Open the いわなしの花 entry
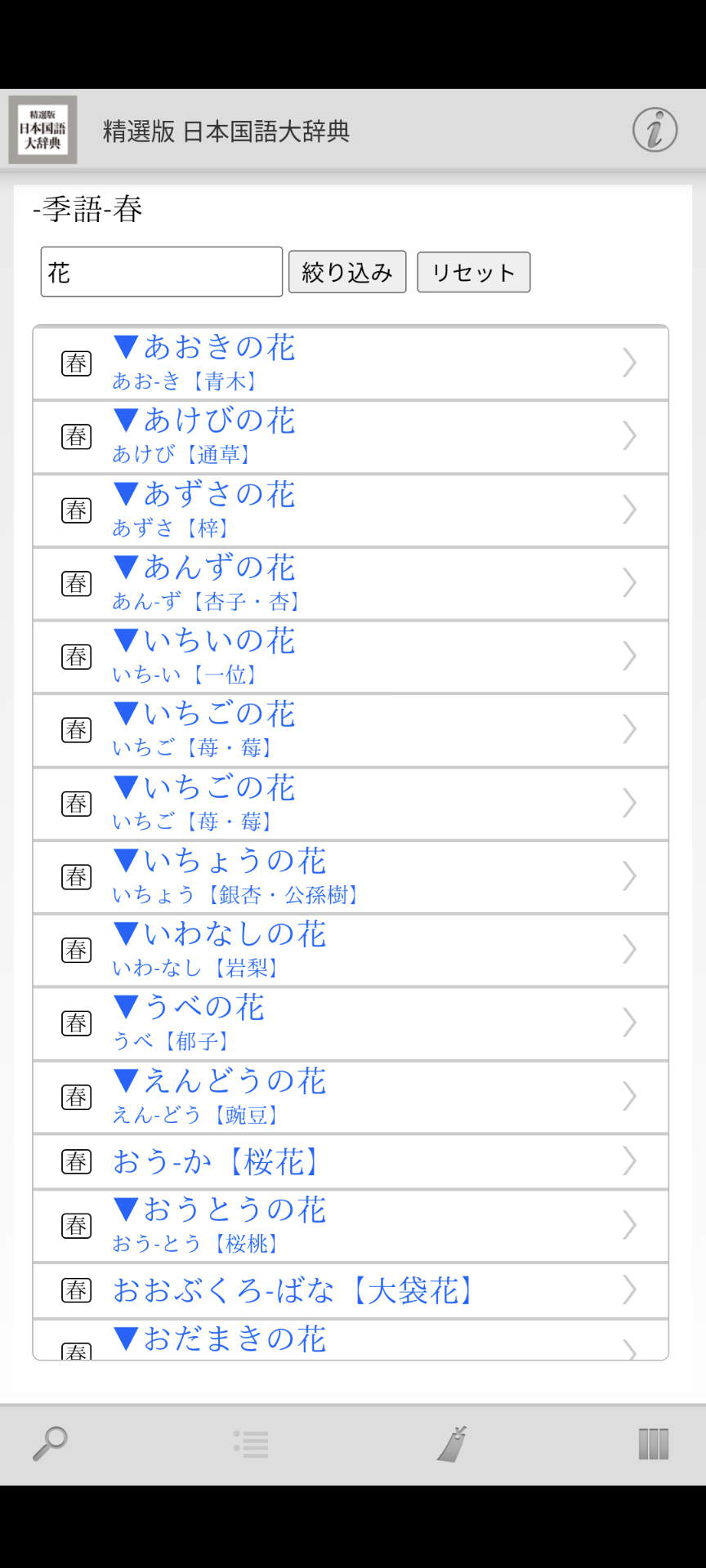 [x=351, y=950]
